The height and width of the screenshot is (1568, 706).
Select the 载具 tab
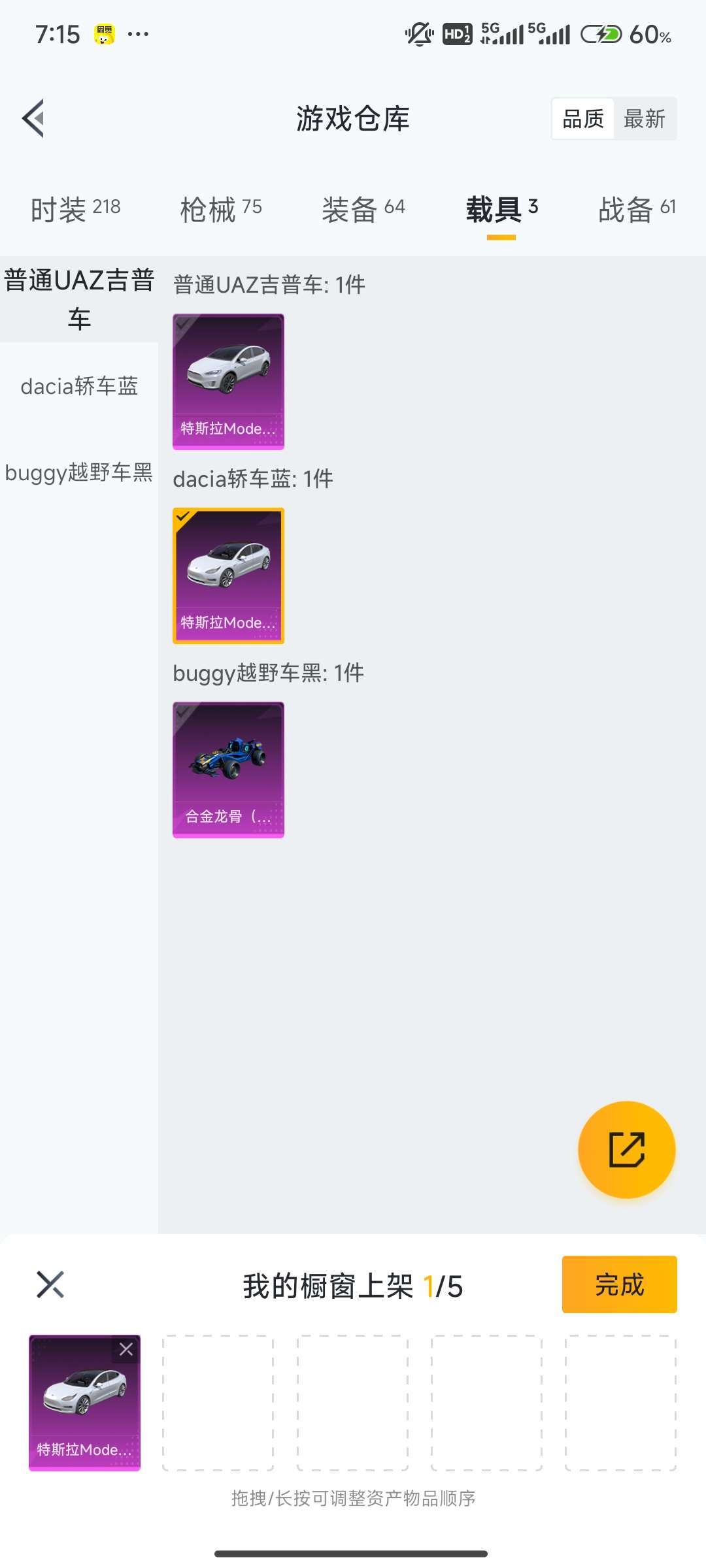501,210
